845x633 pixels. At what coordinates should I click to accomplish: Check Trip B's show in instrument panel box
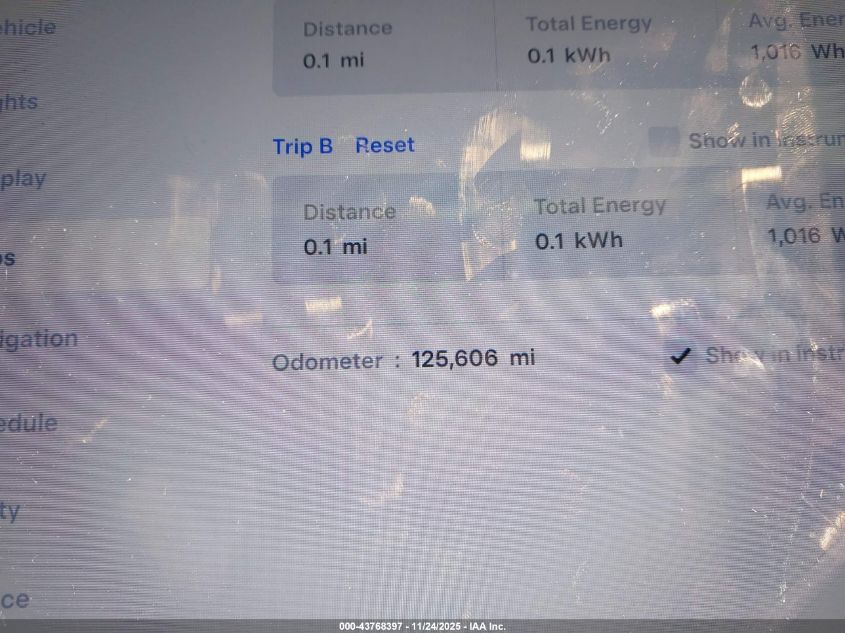click(665, 140)
